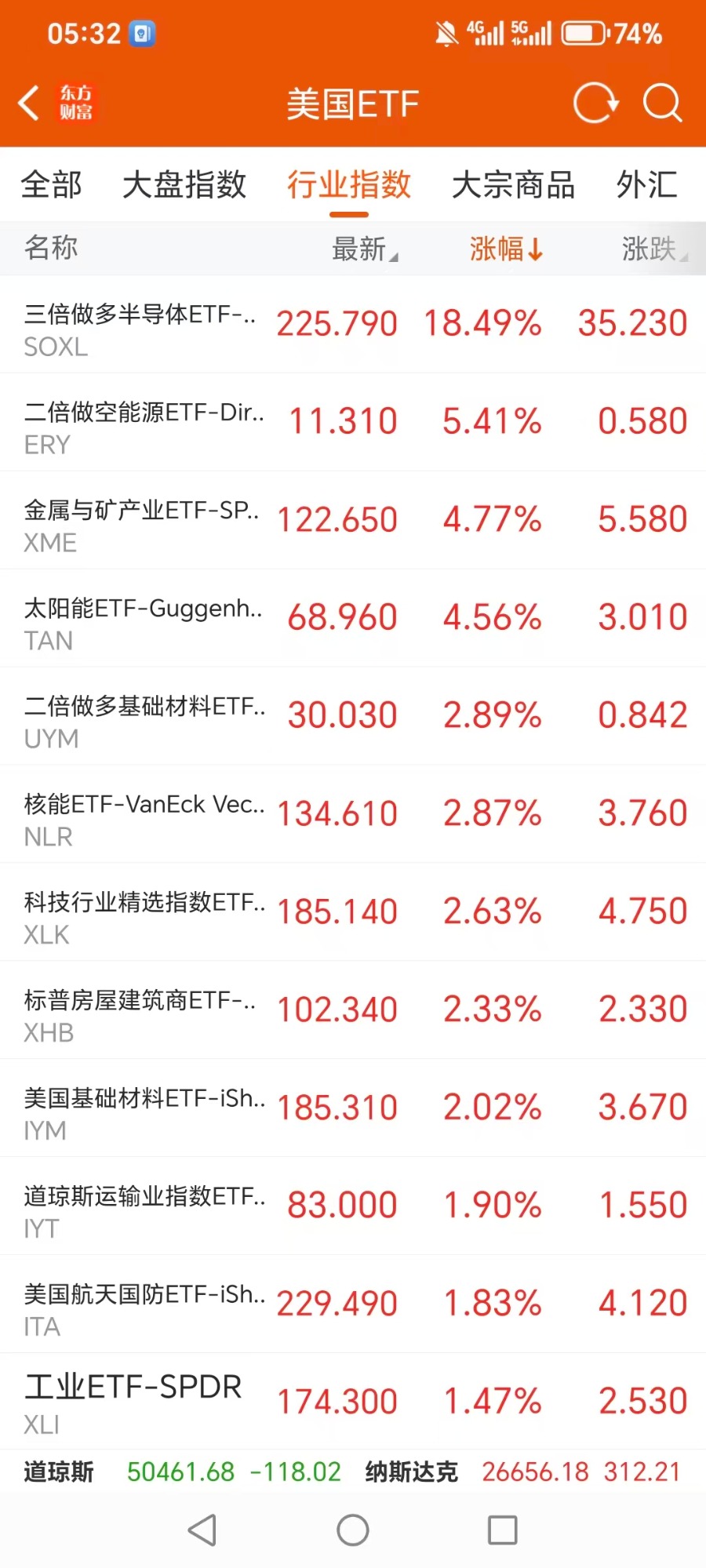Go back using the top-left arrow

tap(30, 103)
